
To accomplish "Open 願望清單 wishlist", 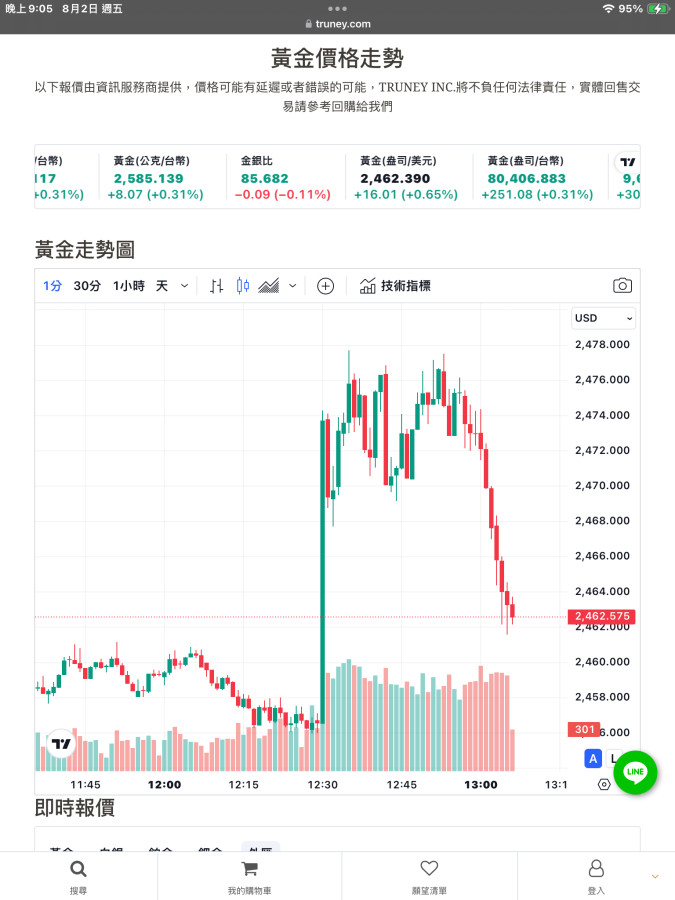I will tap(429, 875).
